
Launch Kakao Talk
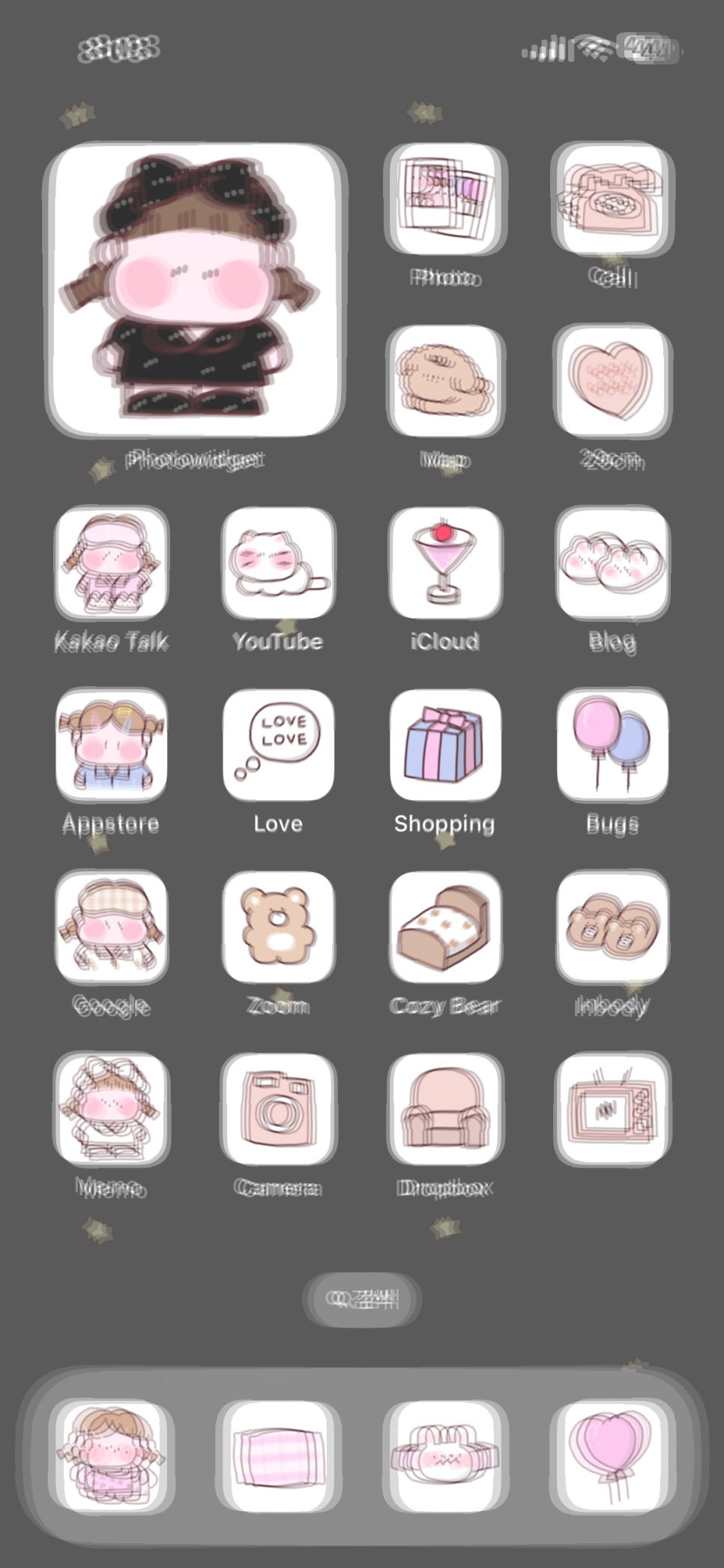click(x=112, y=563)
